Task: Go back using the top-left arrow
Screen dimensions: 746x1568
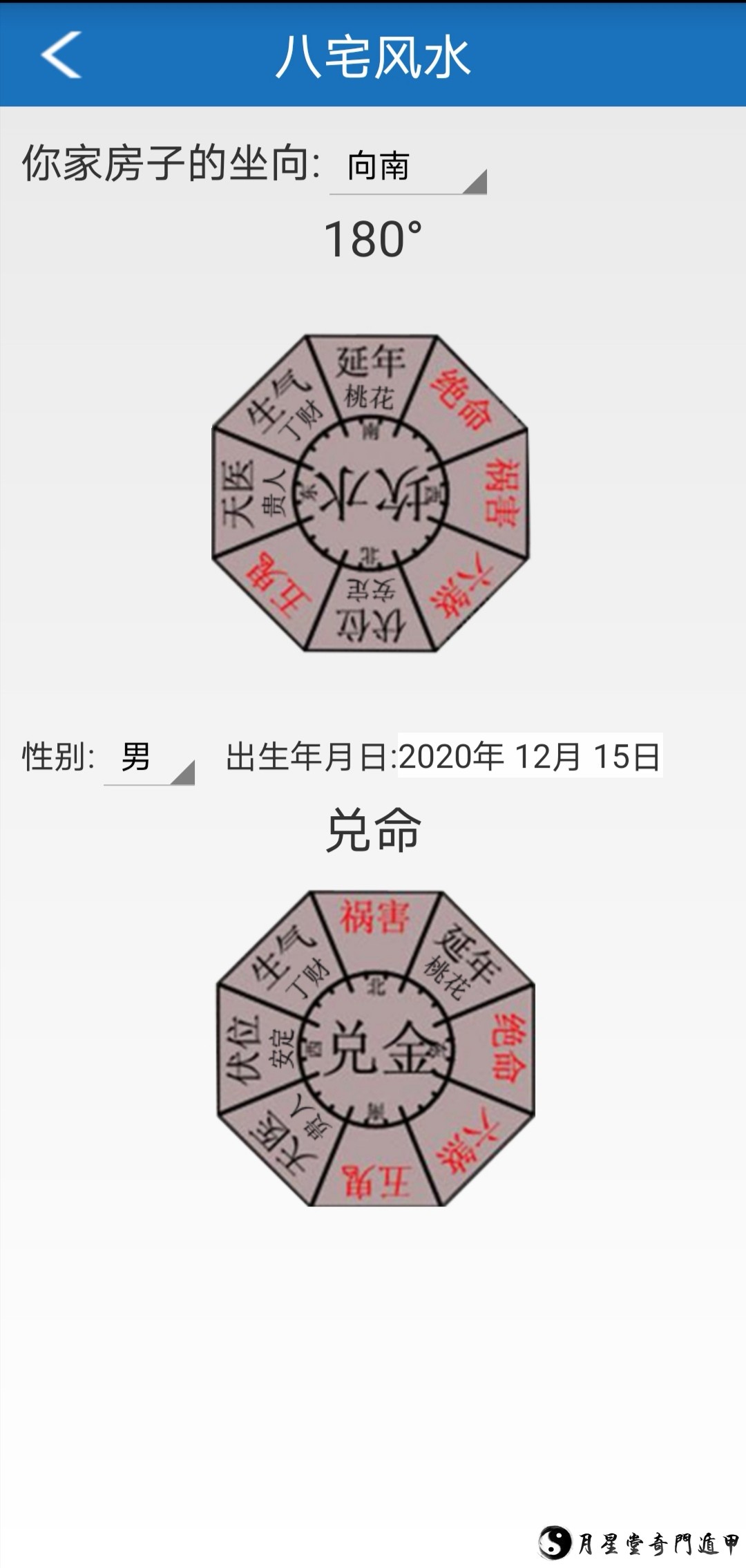Action: [x=62, y=55]
